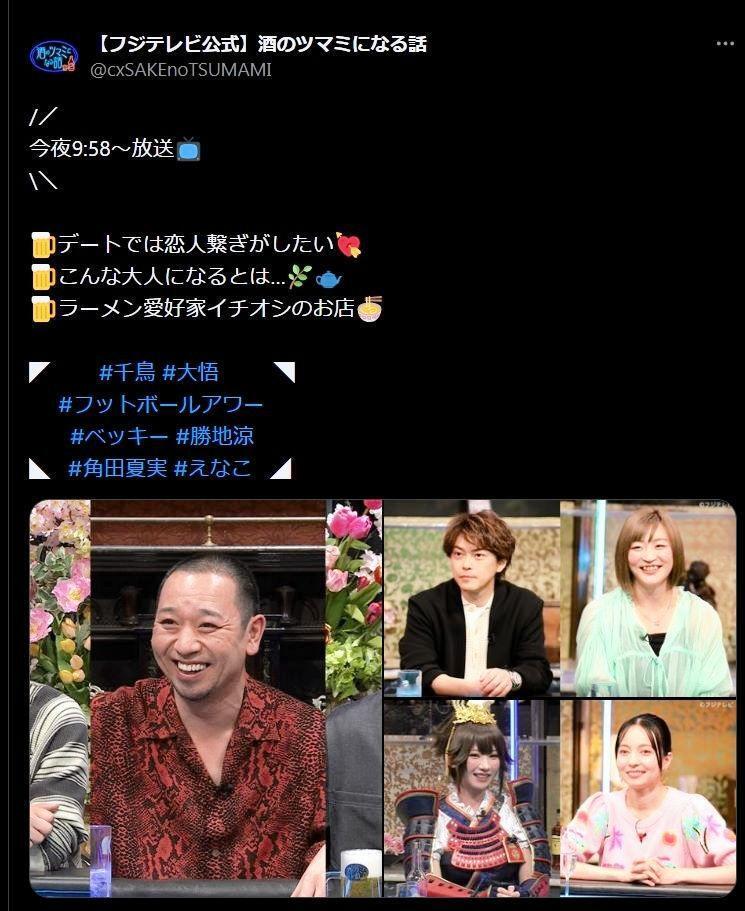Open the #角田夏実 hashtag
The height and width of the screenshot is (911, 745).
pos(117,466)
